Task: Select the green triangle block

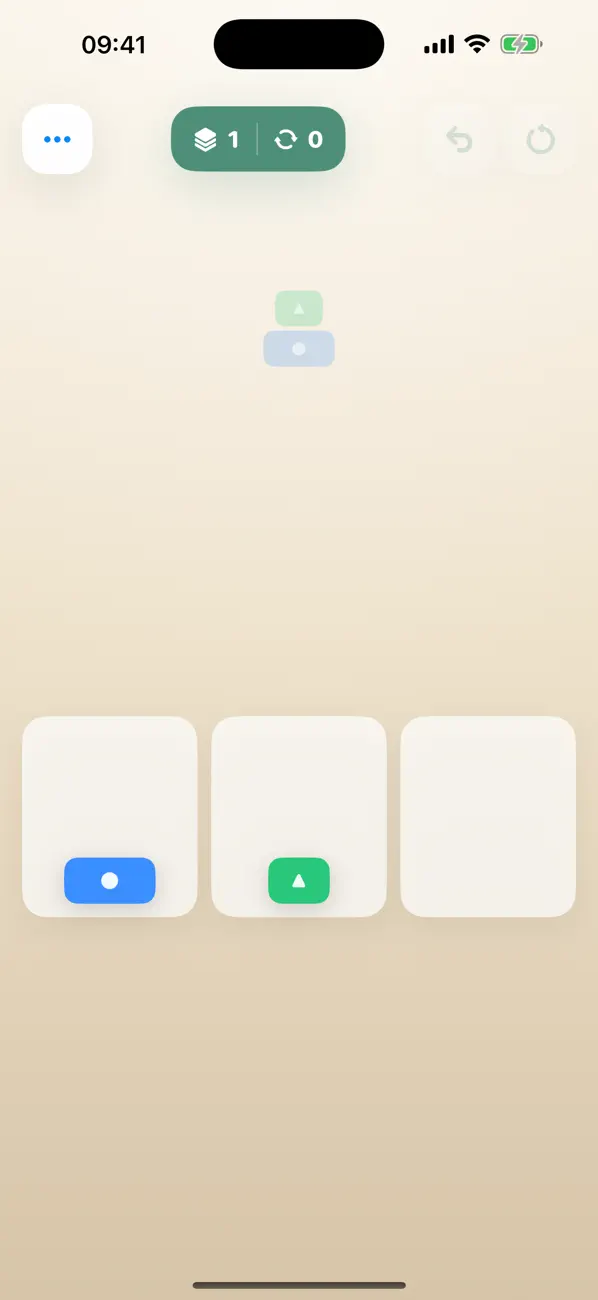Action: [x=299, y=881]
